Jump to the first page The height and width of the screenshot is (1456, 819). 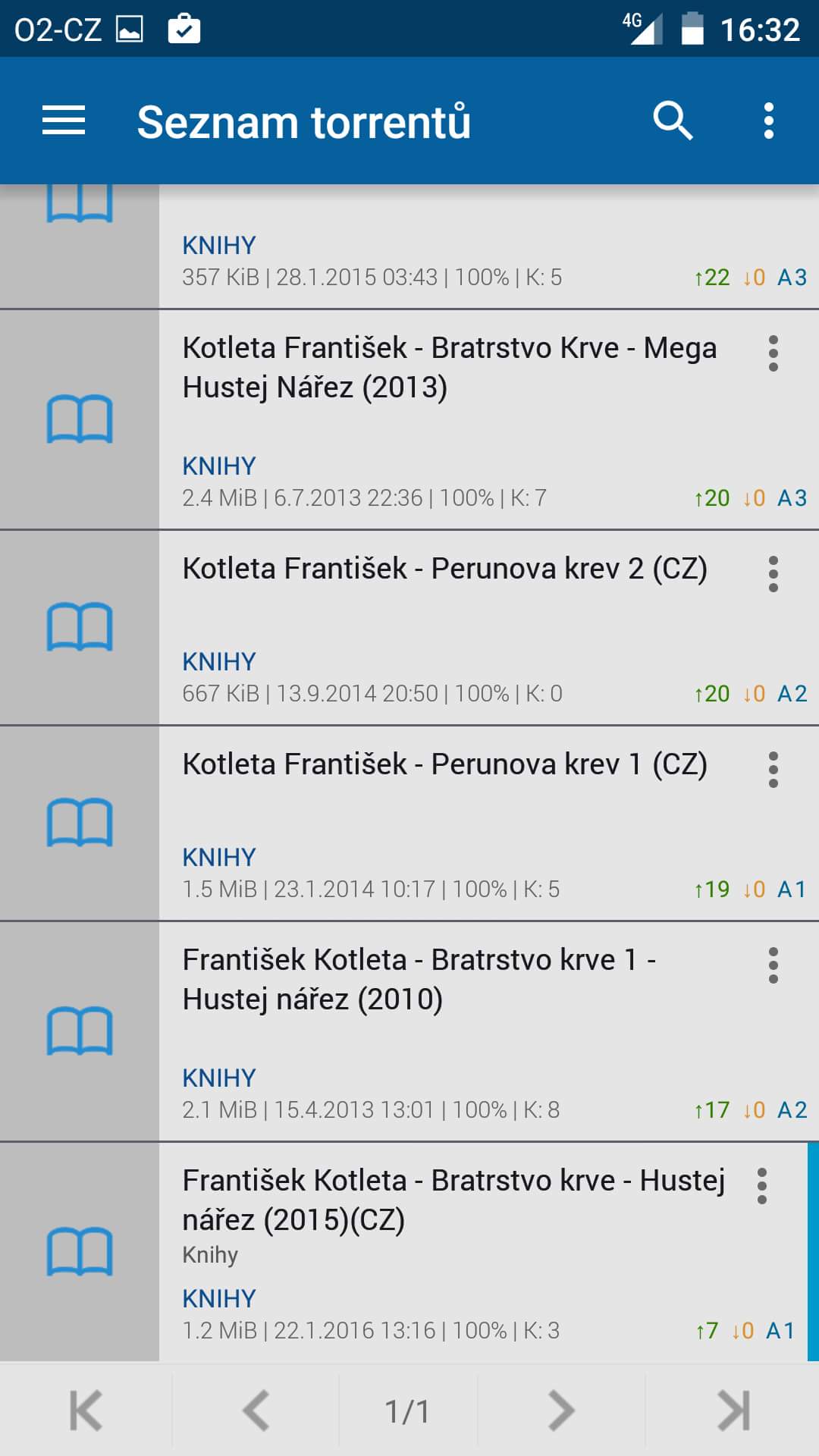coord(86,1410)
